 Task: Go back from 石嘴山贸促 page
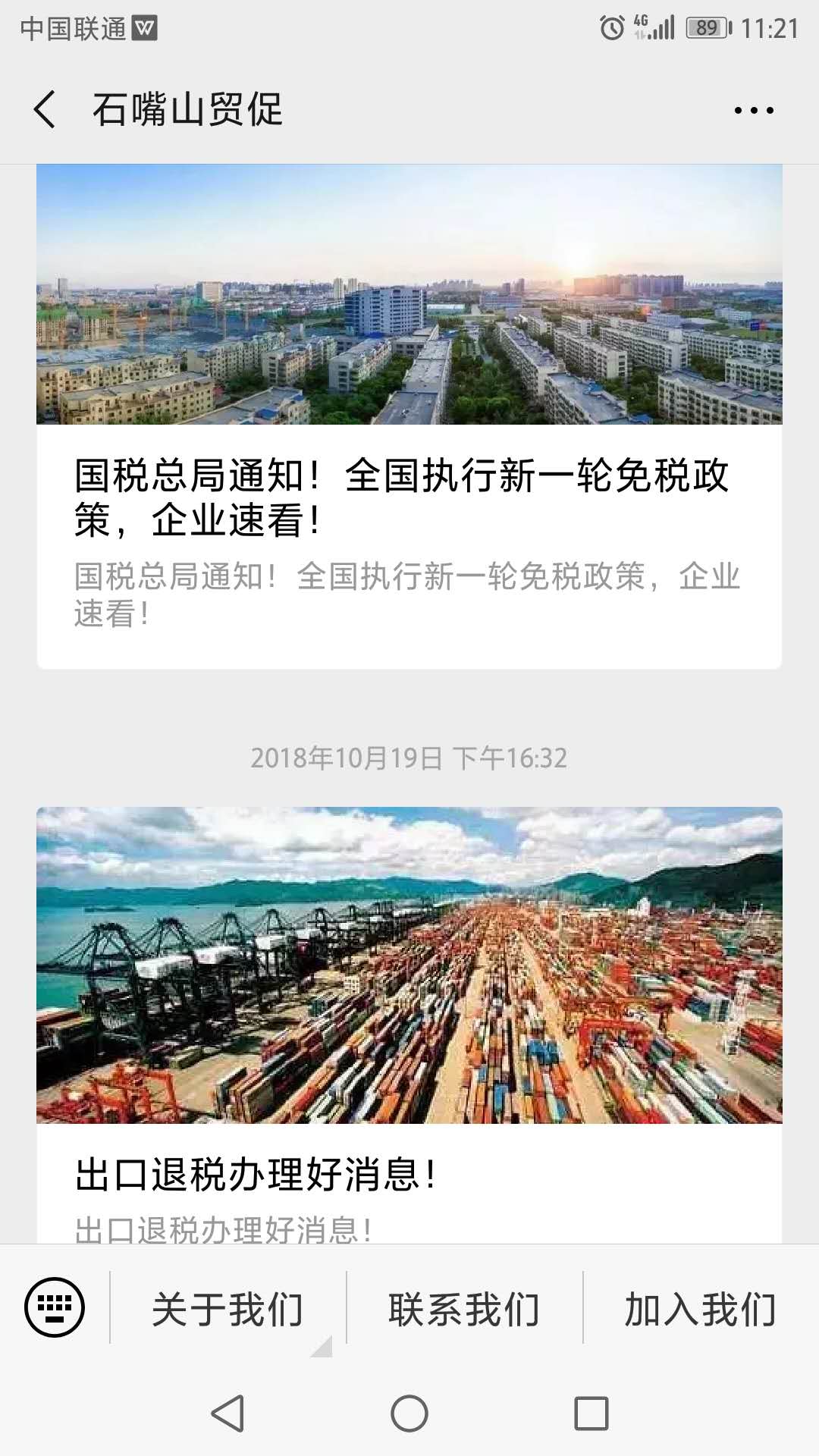click(45, 109)
